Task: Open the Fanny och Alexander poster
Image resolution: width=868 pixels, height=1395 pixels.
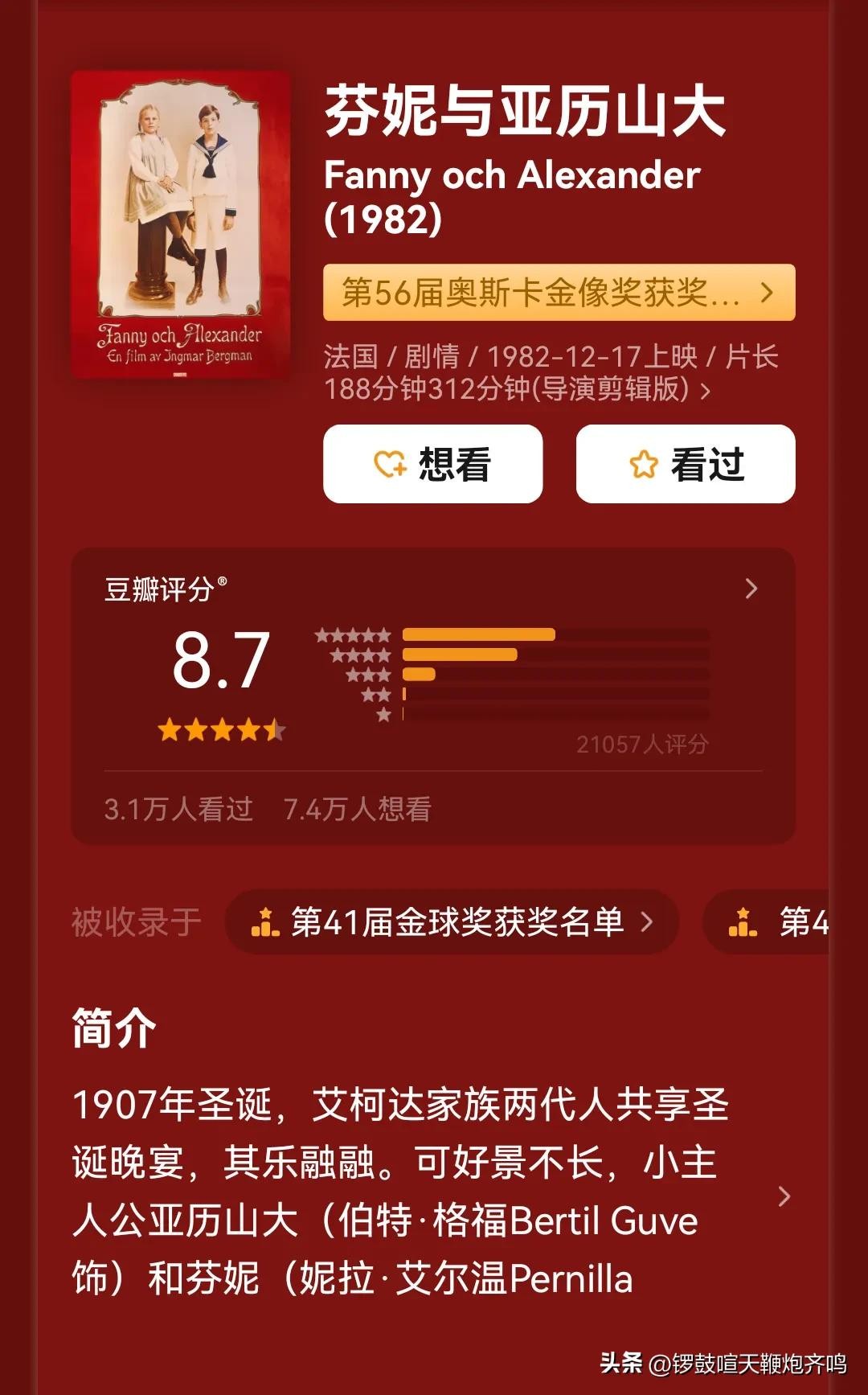Action: point(180,224)
